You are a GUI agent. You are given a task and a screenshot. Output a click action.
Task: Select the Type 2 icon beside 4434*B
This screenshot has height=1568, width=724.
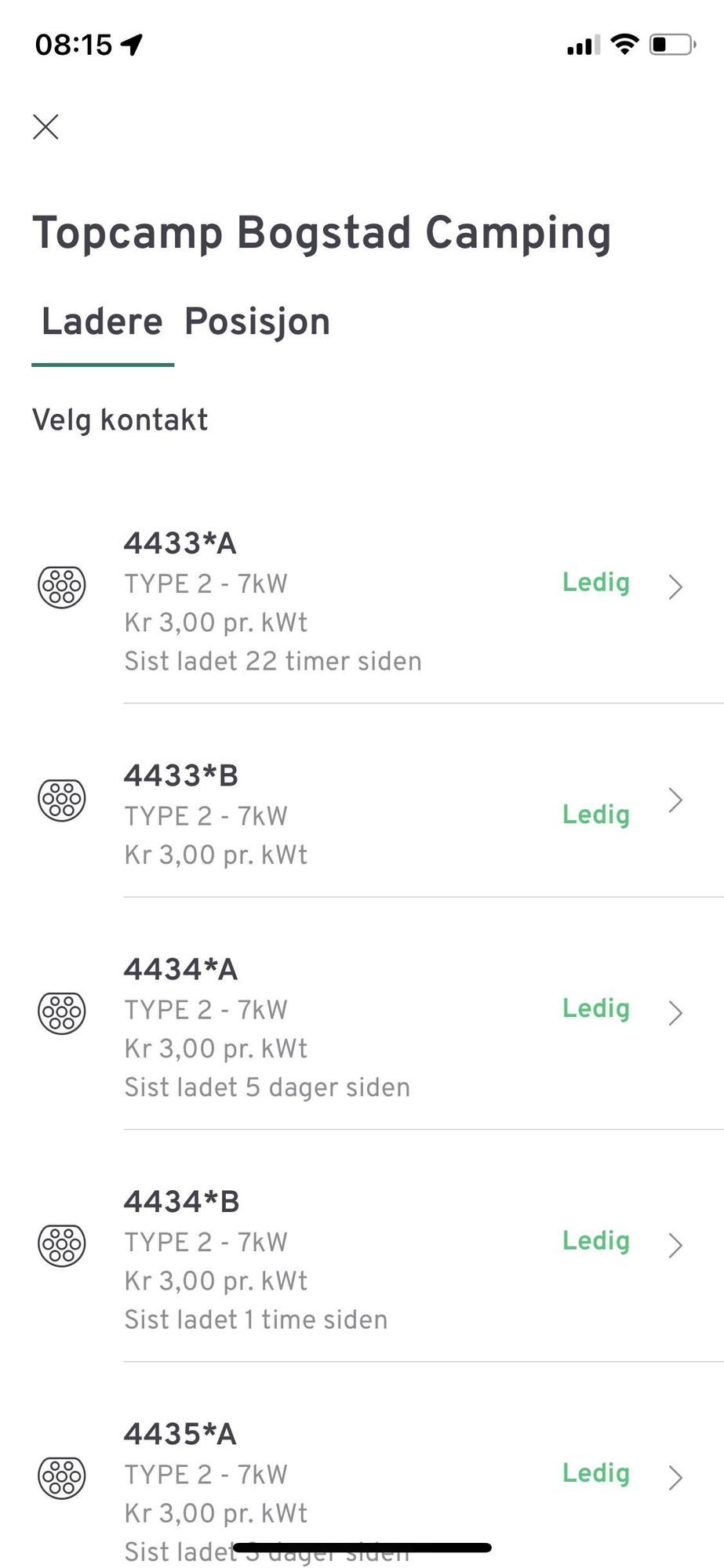tap(62, 1243)
